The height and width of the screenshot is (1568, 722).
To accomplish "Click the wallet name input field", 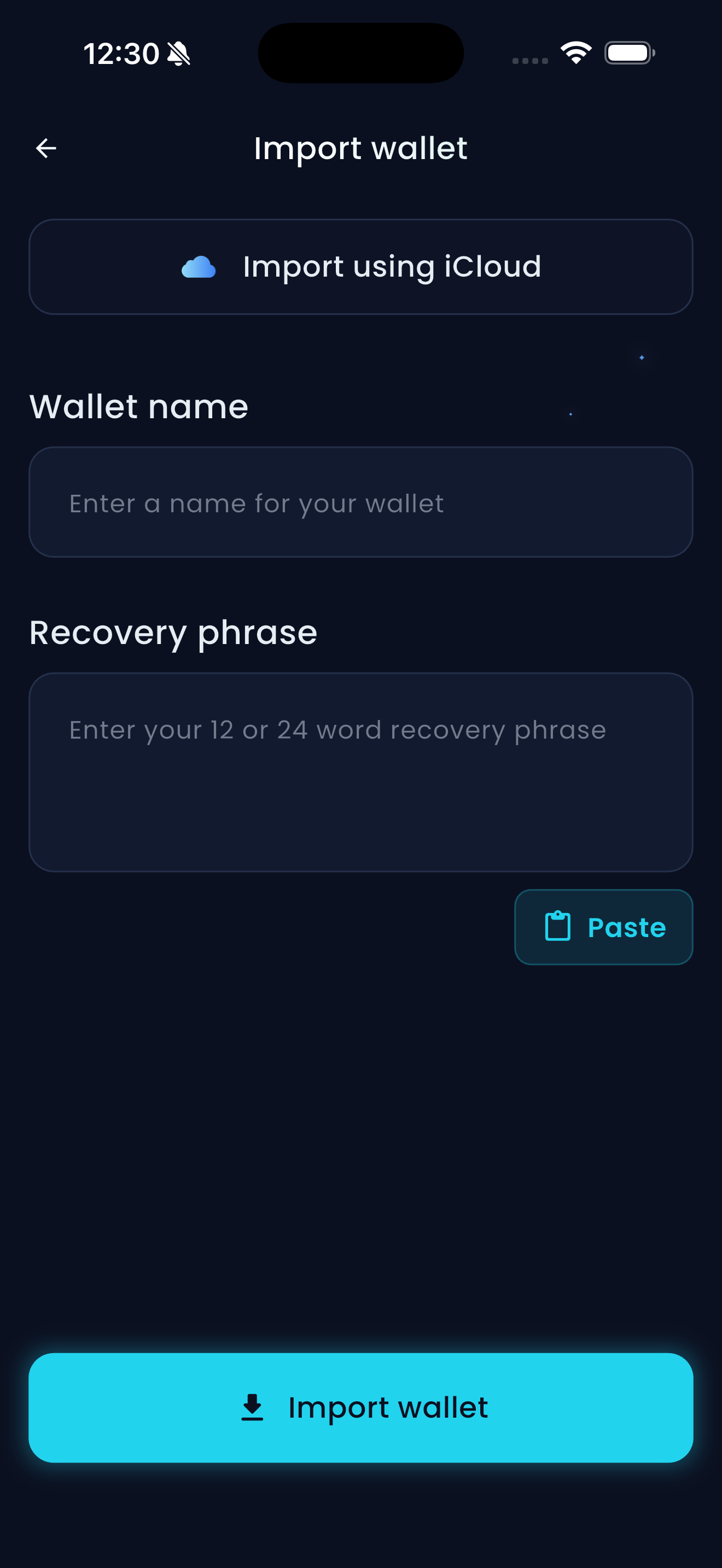I will [361, 502].
